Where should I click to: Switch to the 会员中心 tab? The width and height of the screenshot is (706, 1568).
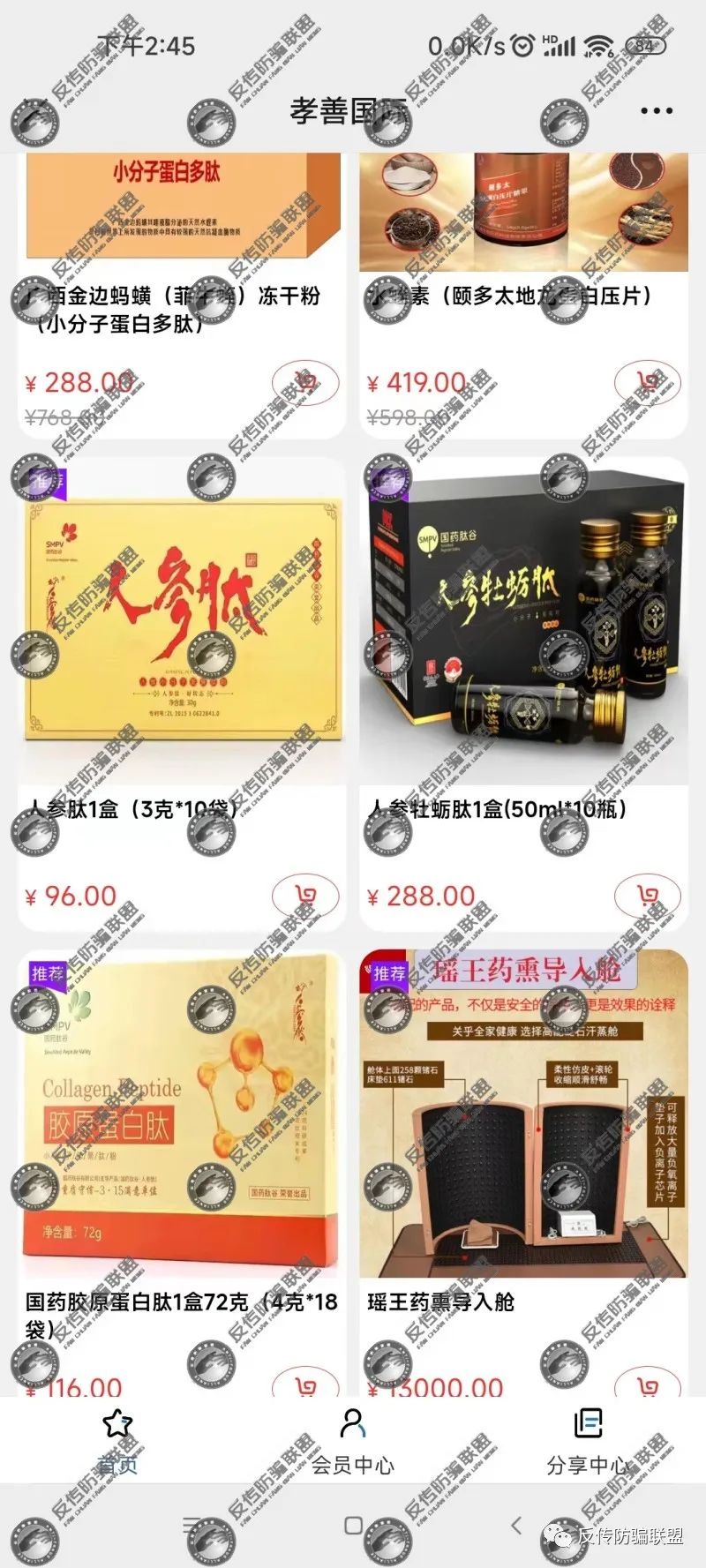point(352,1442)
